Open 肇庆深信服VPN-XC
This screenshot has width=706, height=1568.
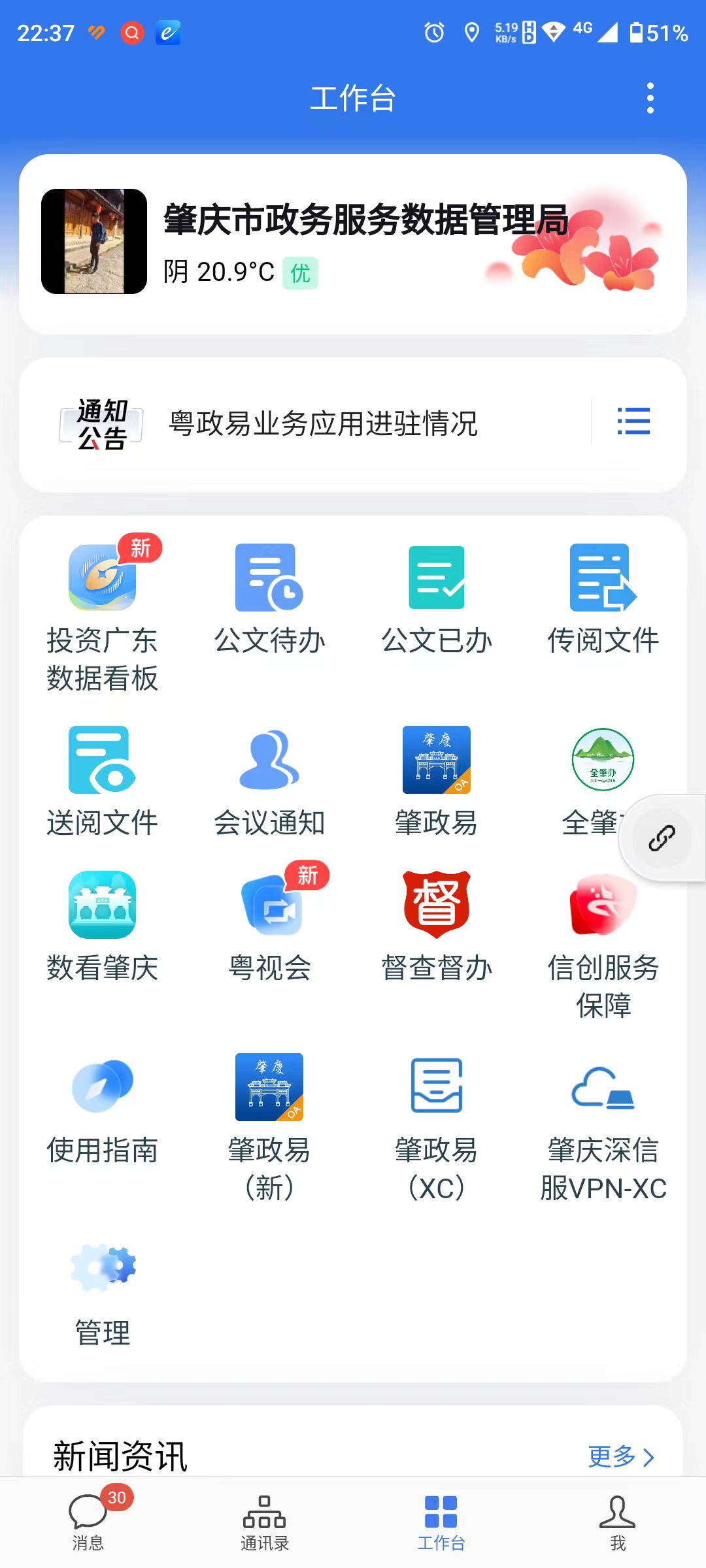tap(603, 1087)
